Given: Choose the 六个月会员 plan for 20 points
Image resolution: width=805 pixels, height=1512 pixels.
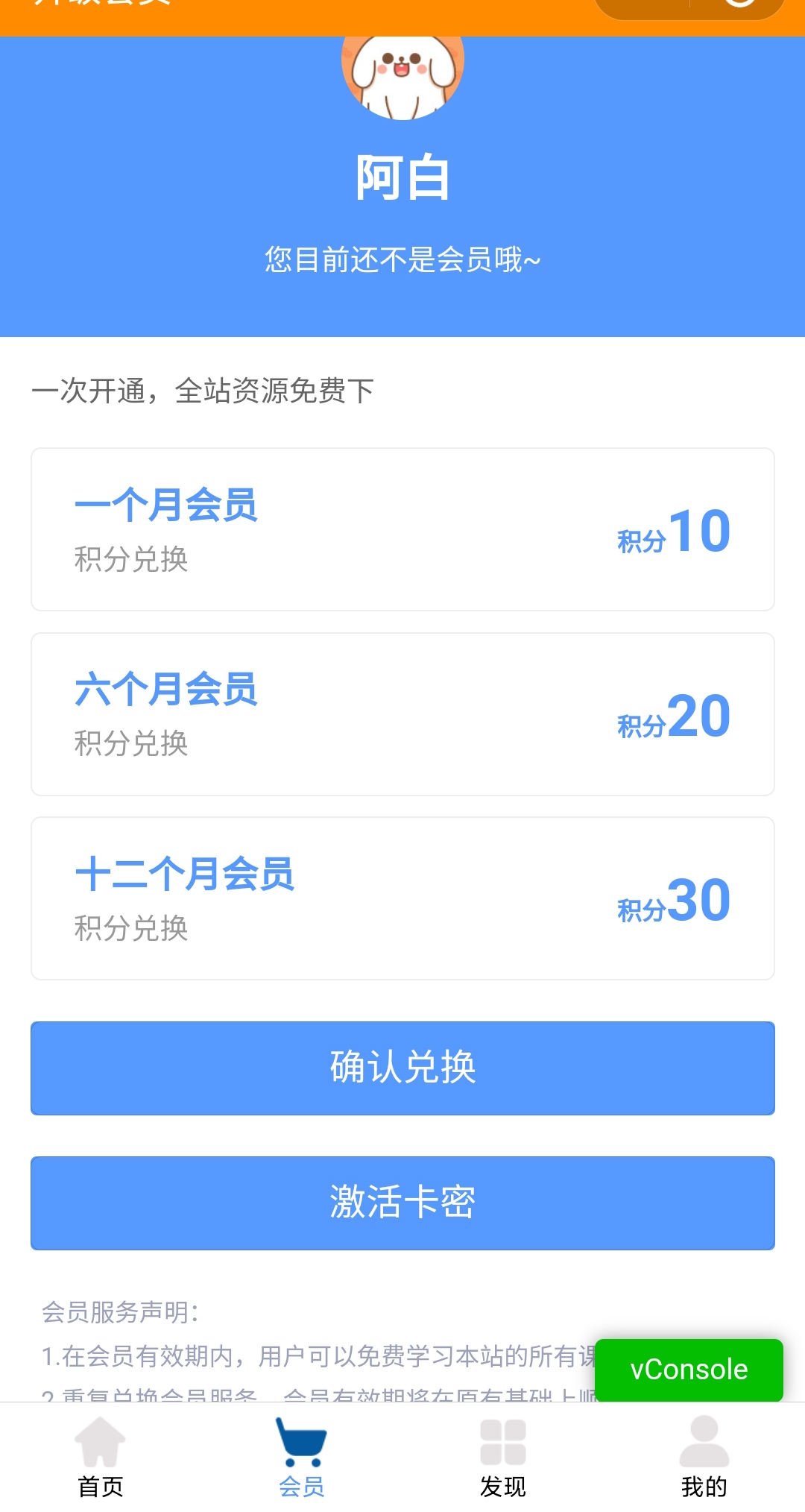Looking at the screenshot, I should tap(402, 714).
